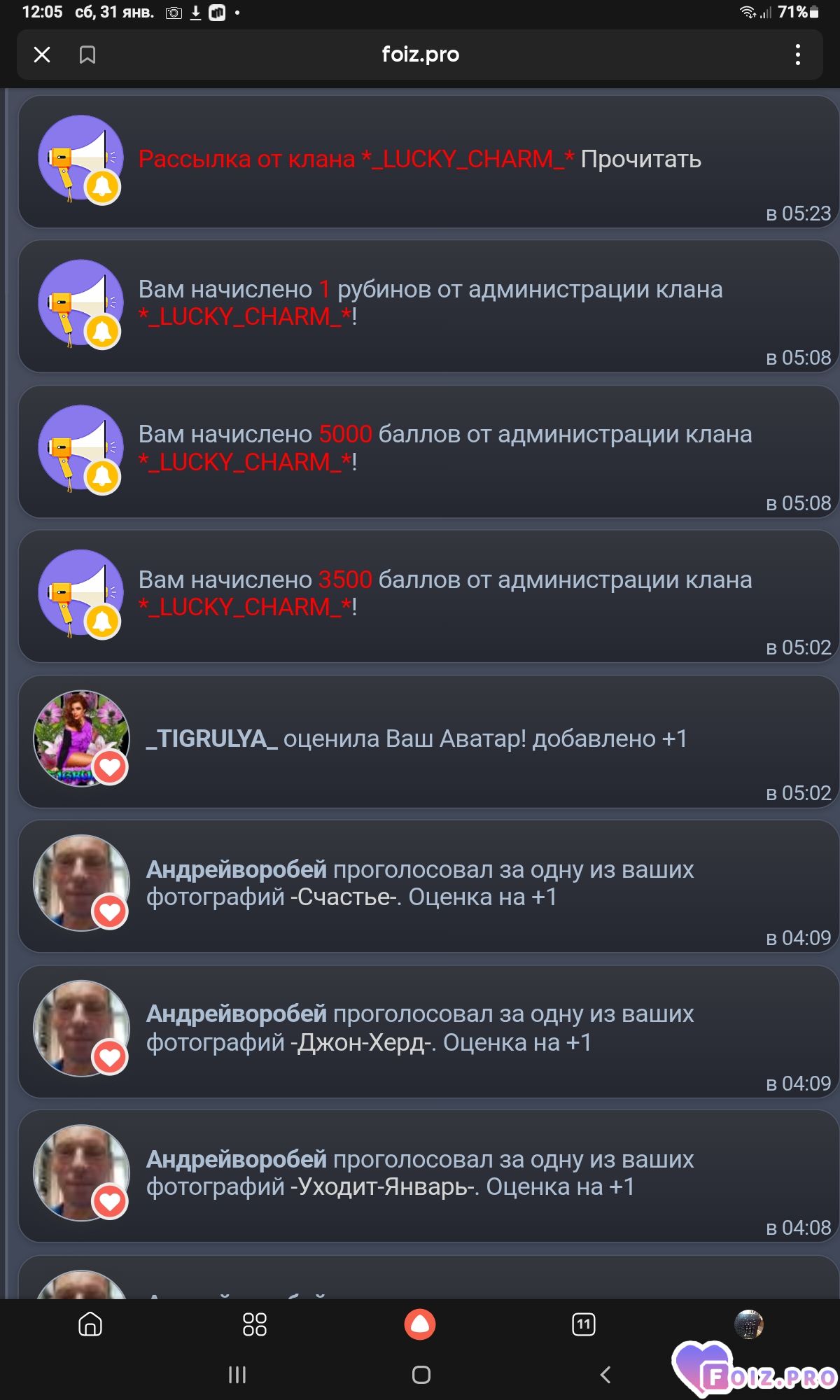
Task: Open the 3500 баллов clan notification
Action: pos(444,594)
